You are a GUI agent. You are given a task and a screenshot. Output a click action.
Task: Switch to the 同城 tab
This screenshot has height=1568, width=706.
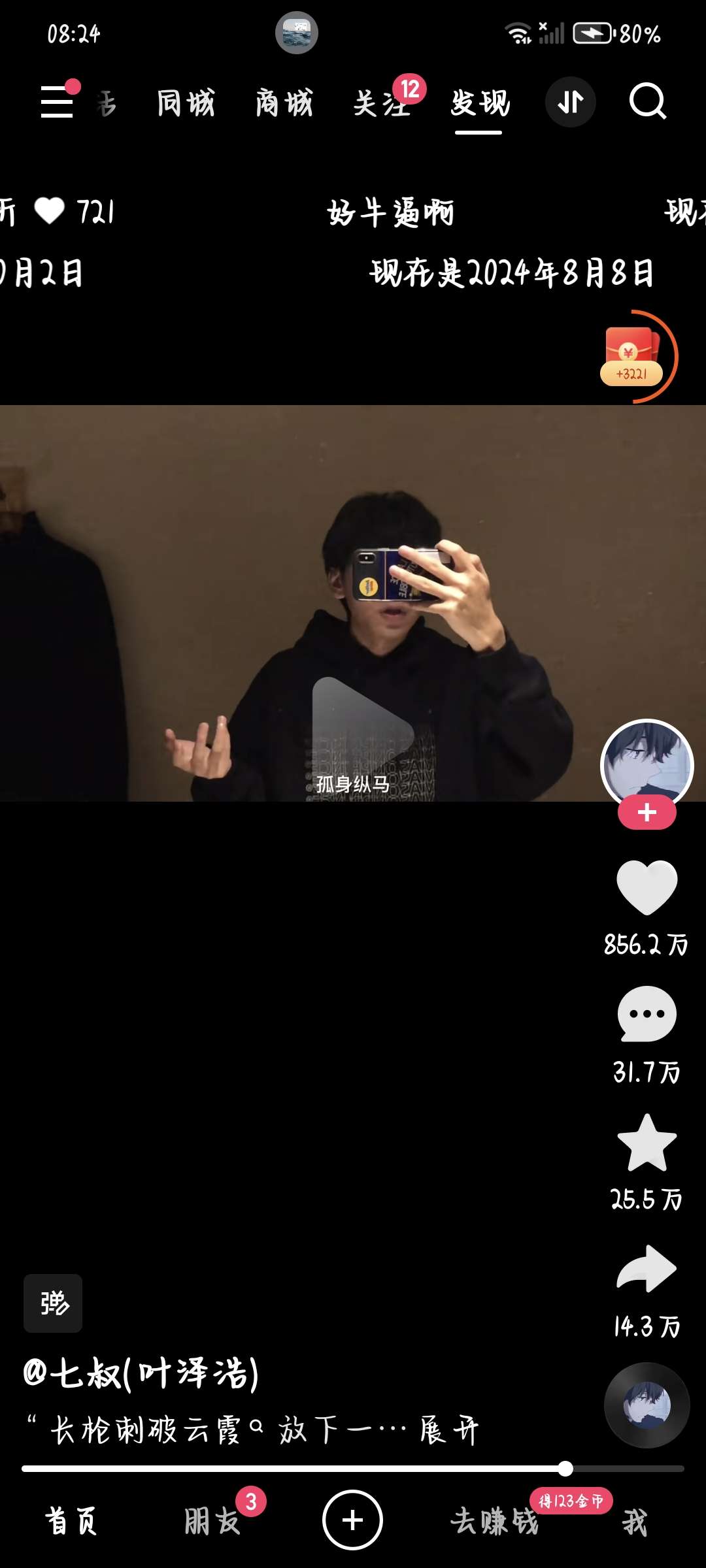point(186,103)
